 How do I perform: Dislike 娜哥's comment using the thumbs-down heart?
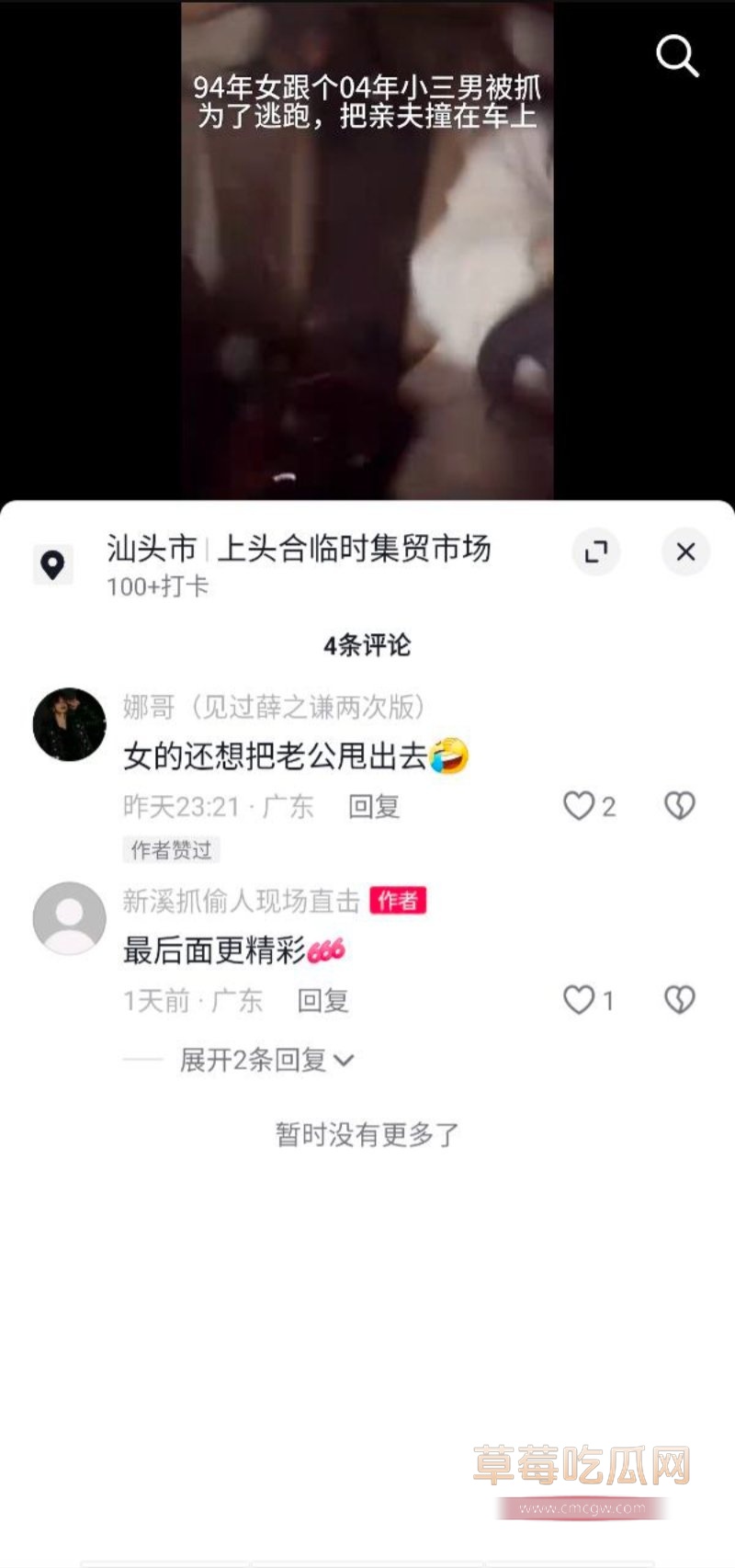point(679,804)
